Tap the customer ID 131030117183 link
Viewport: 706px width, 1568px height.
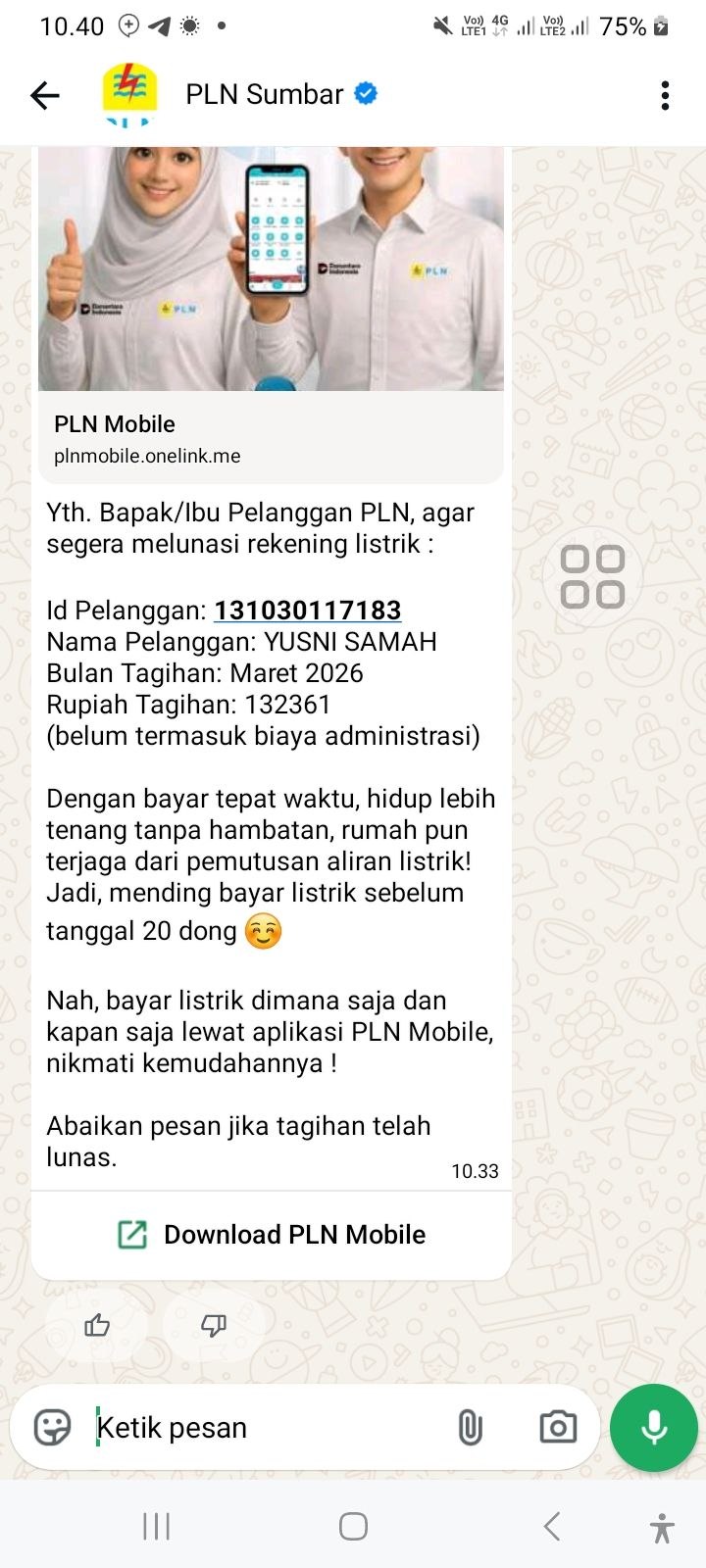tap(307, 611)
